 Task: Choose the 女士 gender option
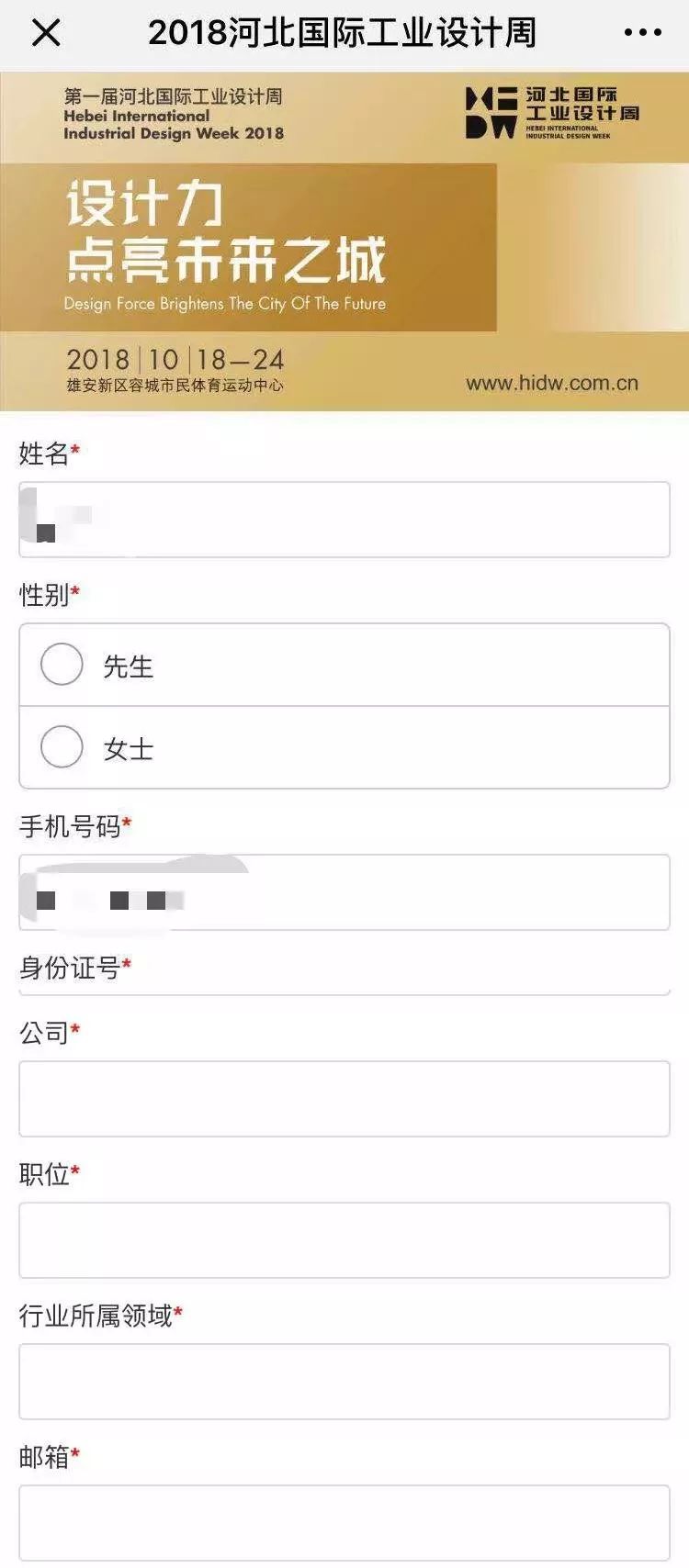[344, 747]
